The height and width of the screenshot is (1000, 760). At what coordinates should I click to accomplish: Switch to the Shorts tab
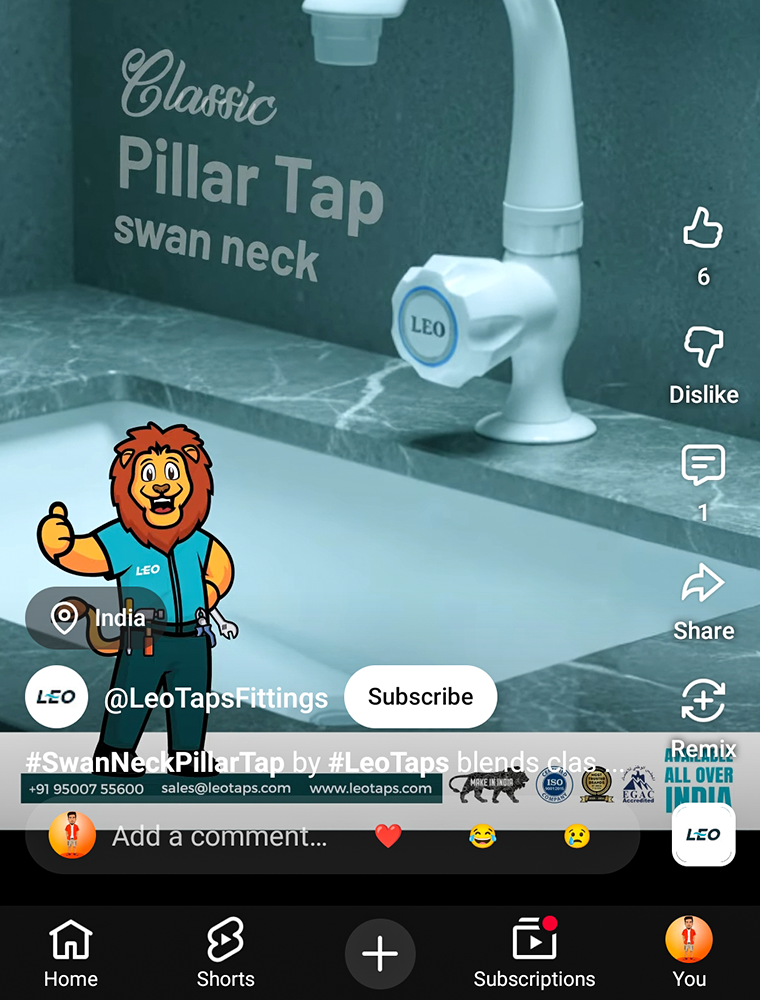click(225, 954)
